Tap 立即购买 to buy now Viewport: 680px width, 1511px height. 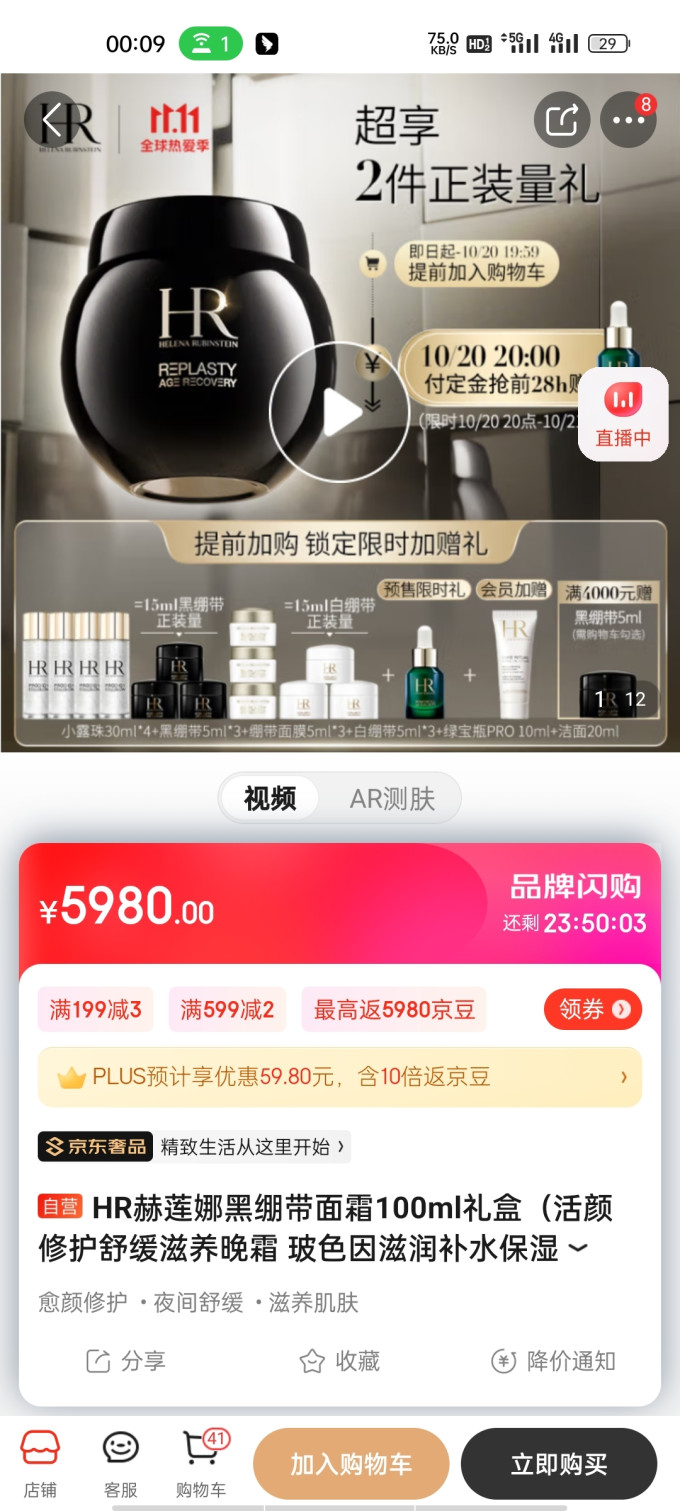point(559,1464)
